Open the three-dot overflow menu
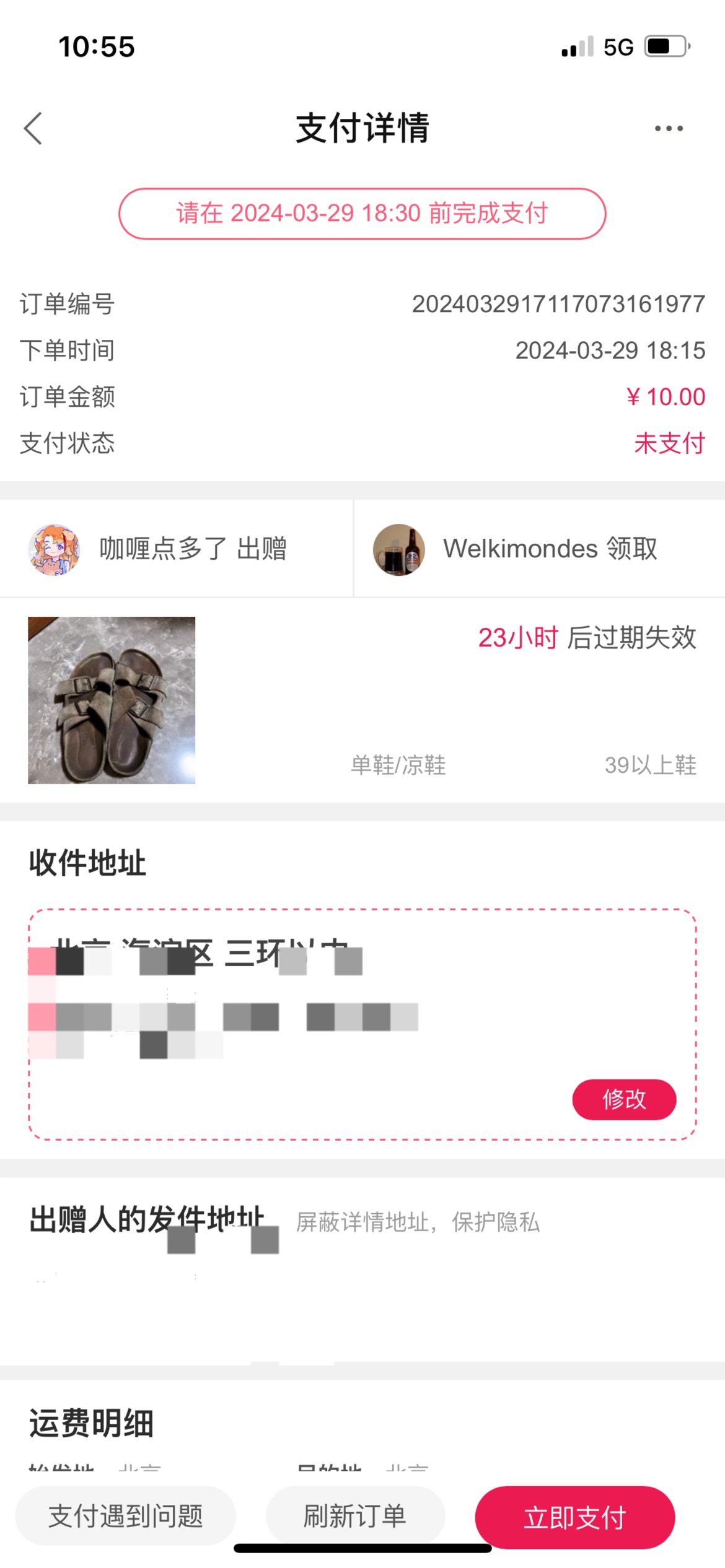725x1568 pixels. pyautogui.click(x=669, y=128)
